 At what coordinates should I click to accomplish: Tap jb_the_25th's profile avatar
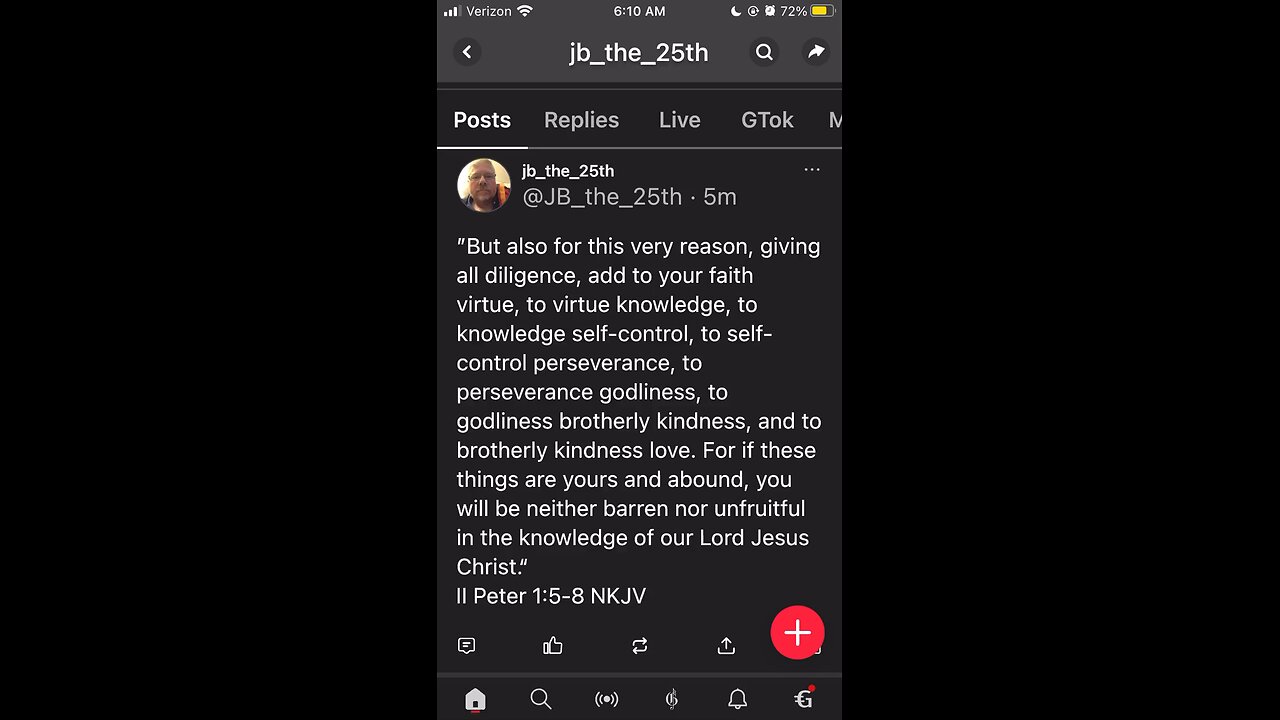coord(484,185)
